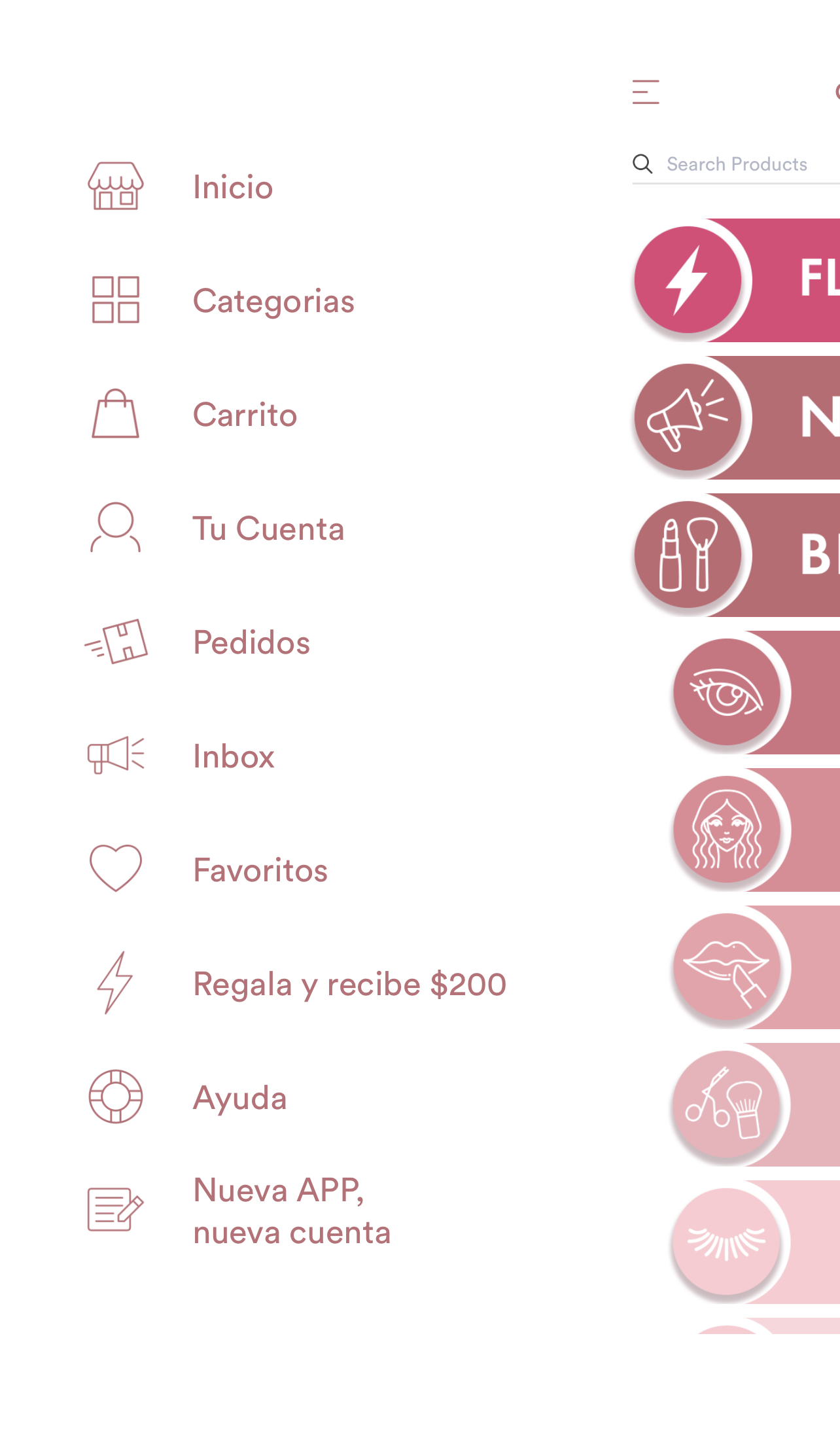The width and height of the screenshot is (840, 1444).
Task: Open Favoritos
Action: coord(260,870)
